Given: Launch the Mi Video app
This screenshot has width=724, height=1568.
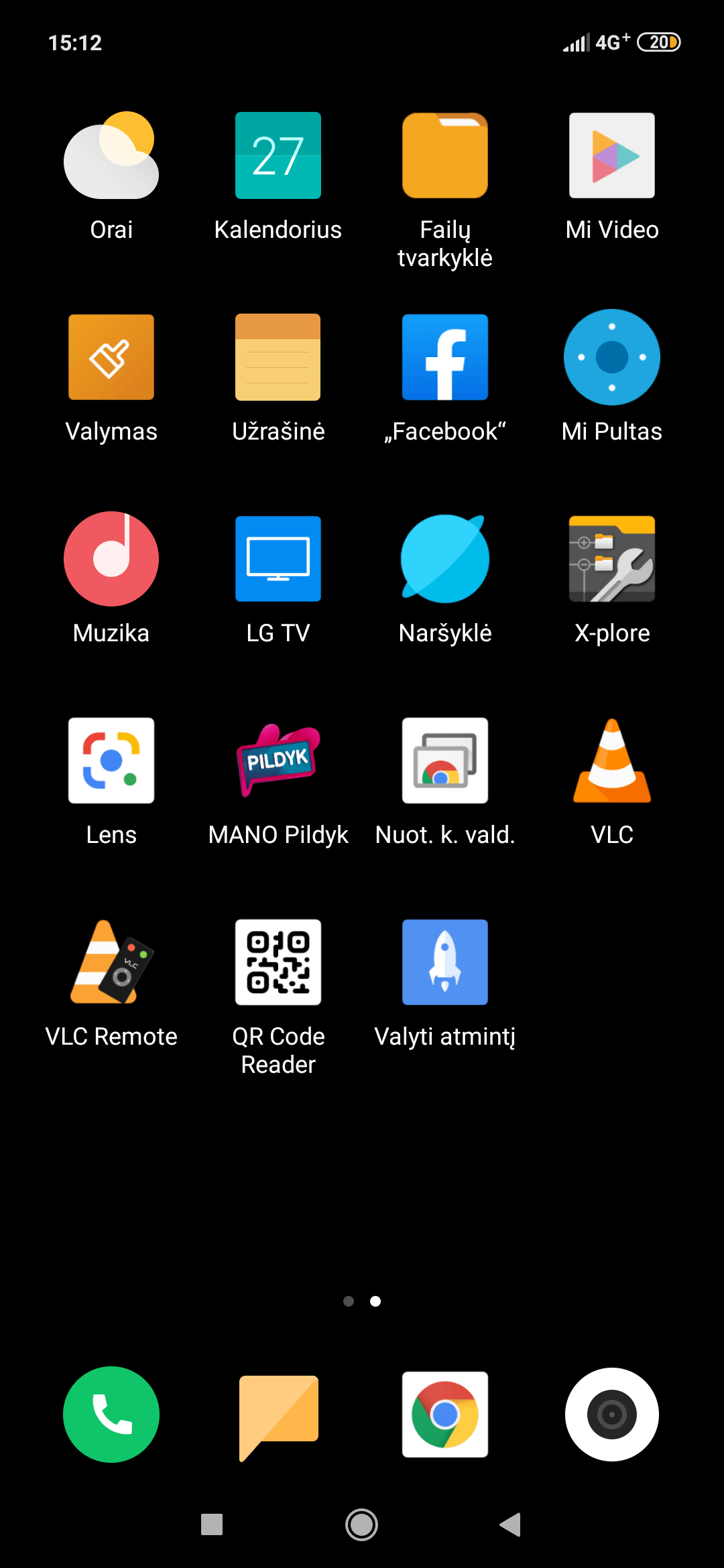Looking at the screenshot, I should coord(612,156).
